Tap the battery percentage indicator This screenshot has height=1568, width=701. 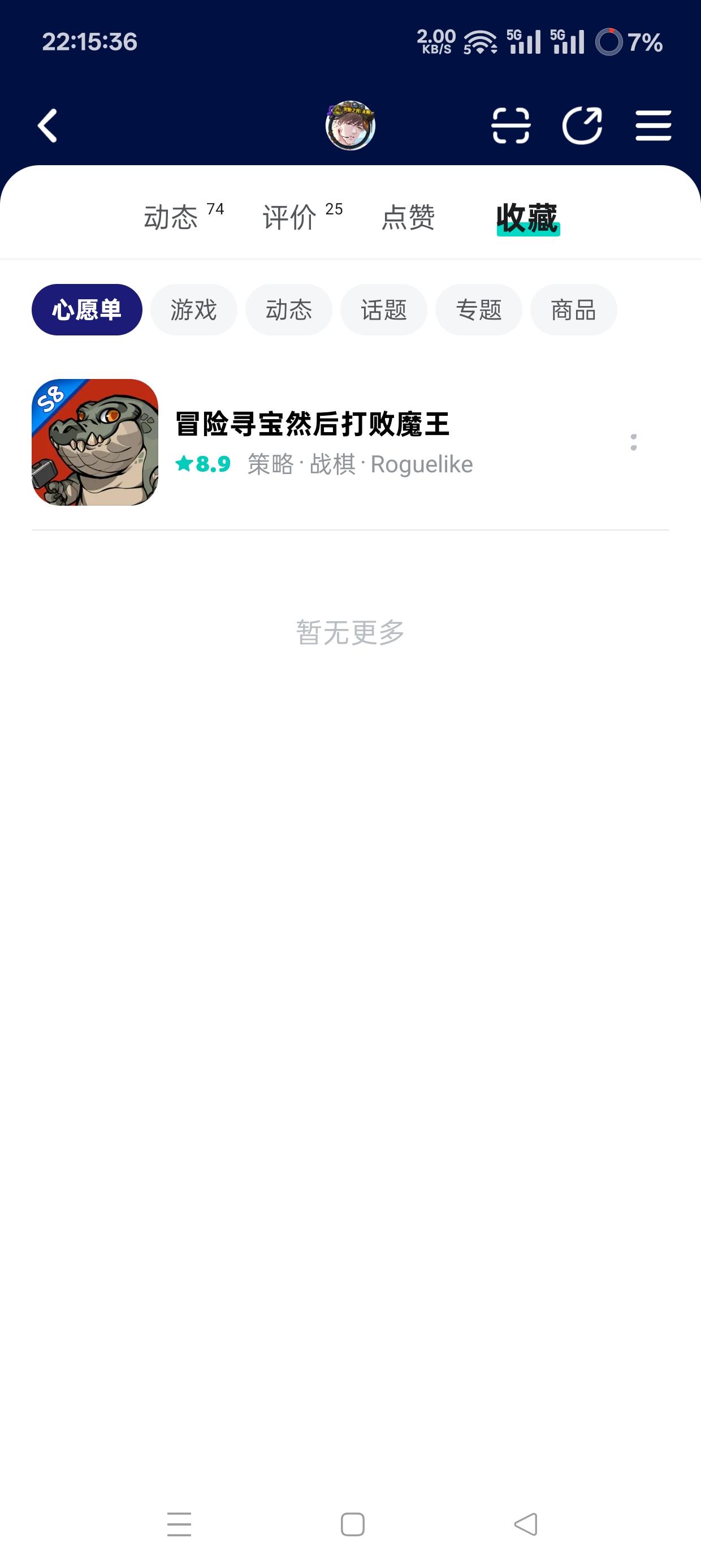[647, 42]
